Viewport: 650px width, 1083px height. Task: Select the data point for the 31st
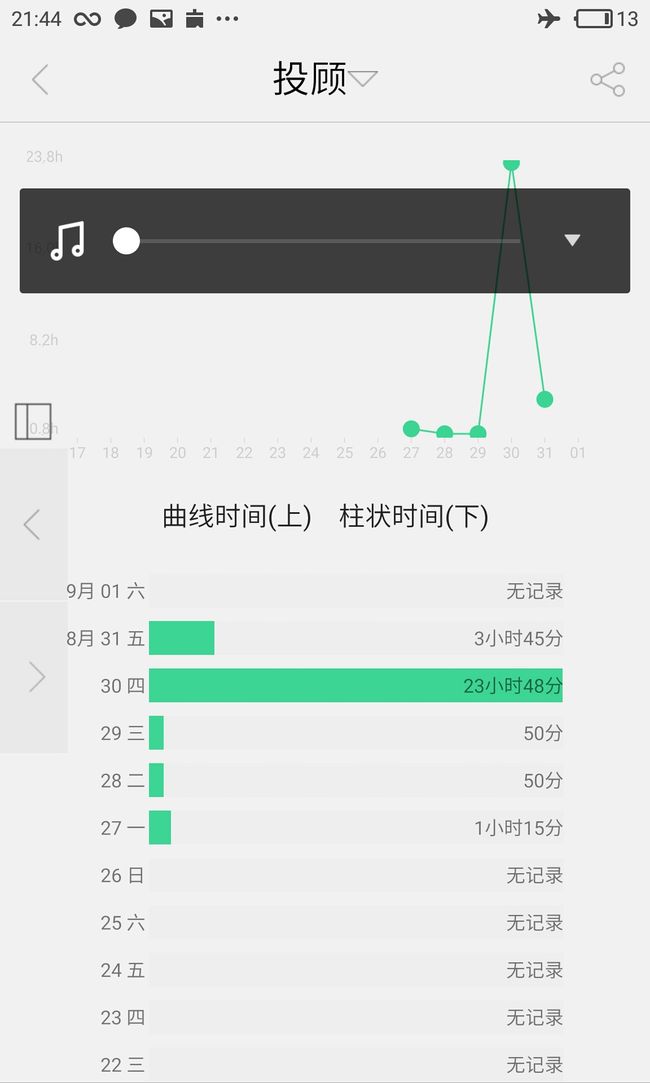[544, 399]
